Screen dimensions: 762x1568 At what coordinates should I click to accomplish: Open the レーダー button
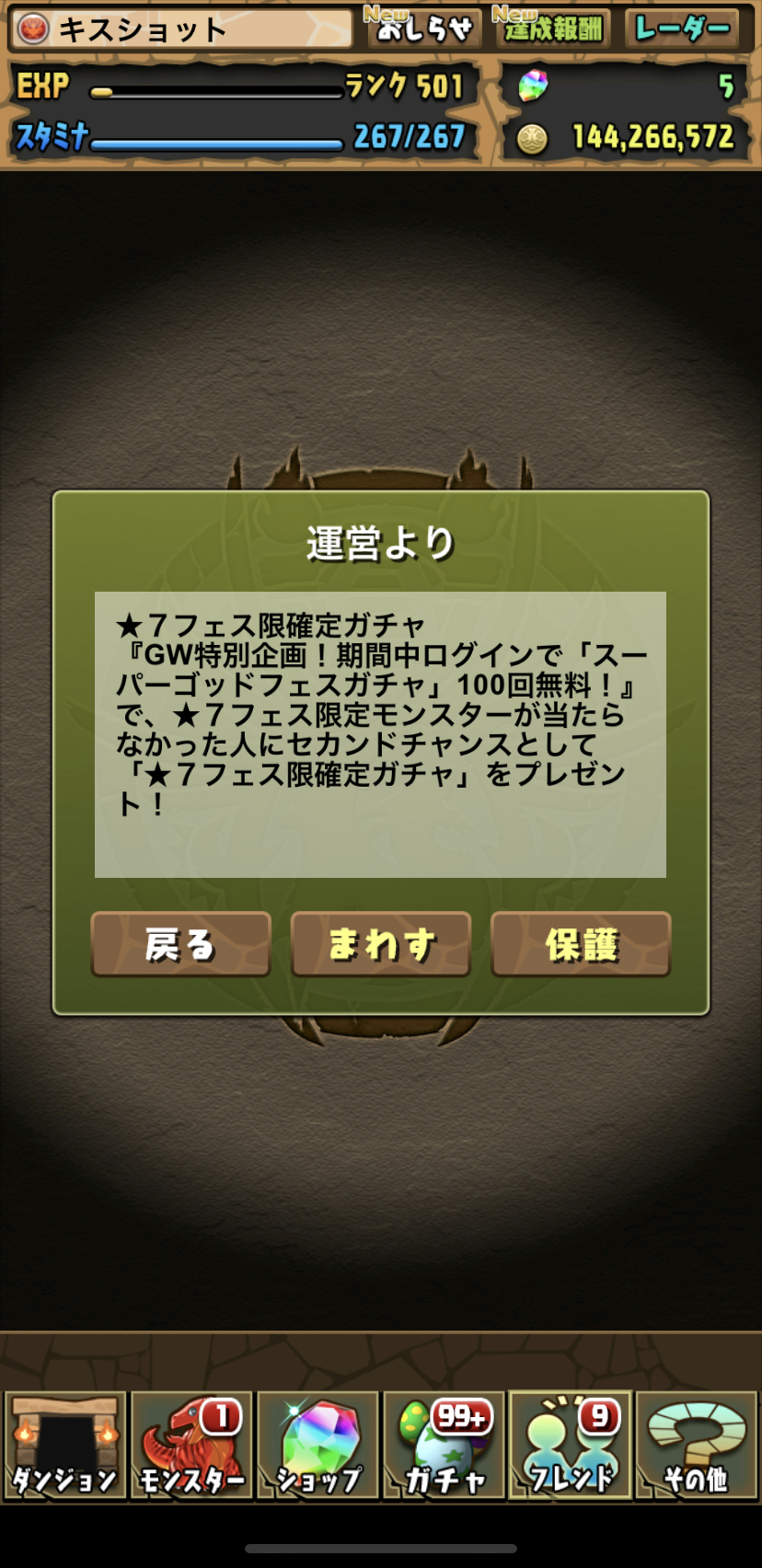tap(683, 28)
